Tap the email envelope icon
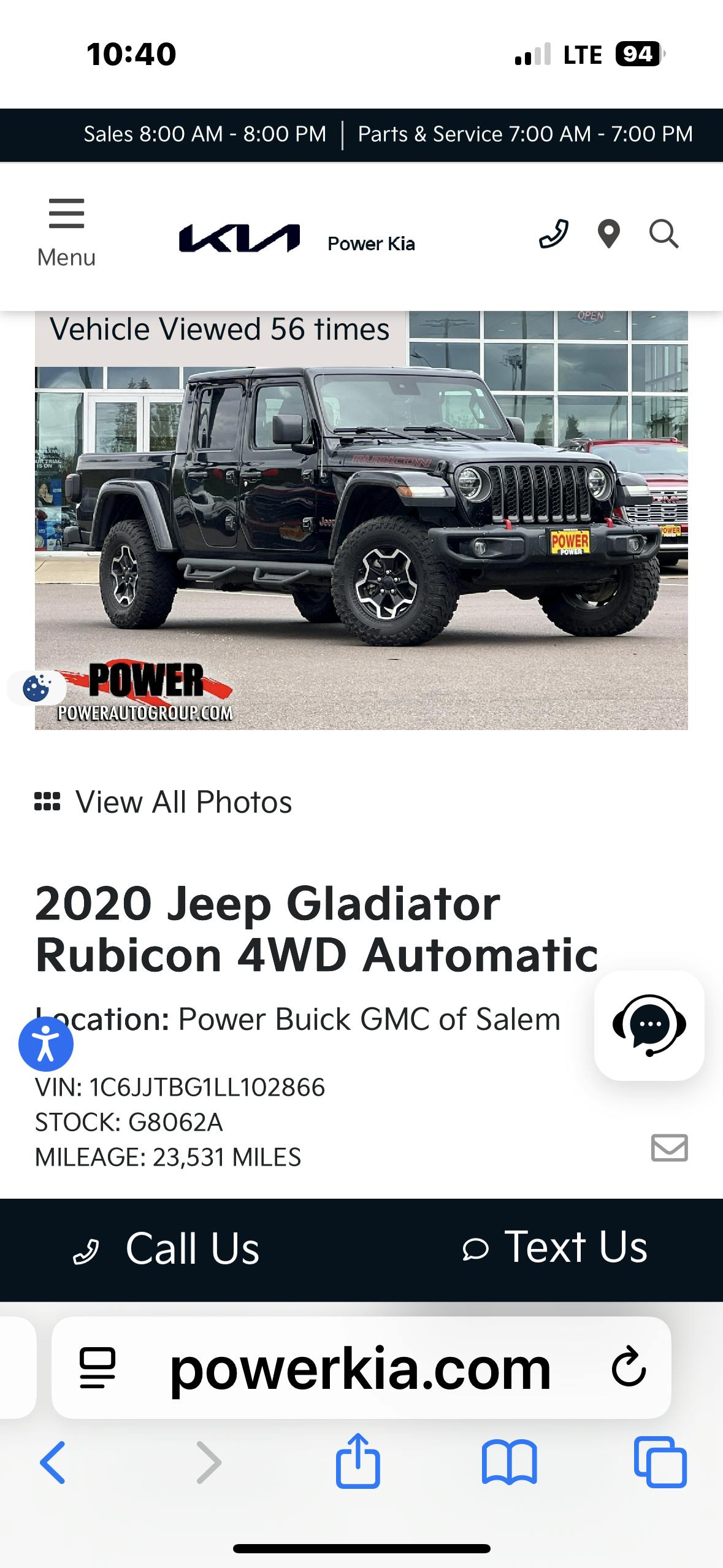Image resolution: width=723 pixels, height=1568 pixels. pos(669,1147)
